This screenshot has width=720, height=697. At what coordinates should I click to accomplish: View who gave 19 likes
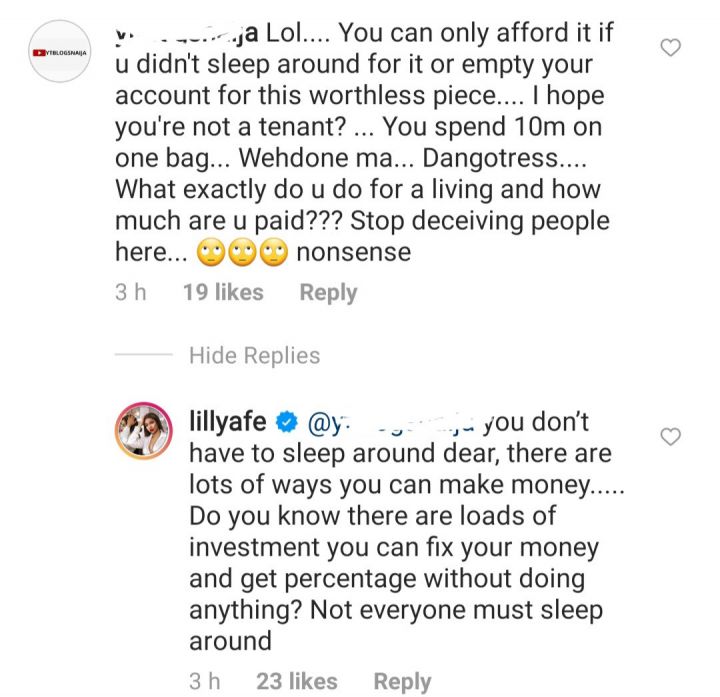pyautogui.click(x=223, y=293)
